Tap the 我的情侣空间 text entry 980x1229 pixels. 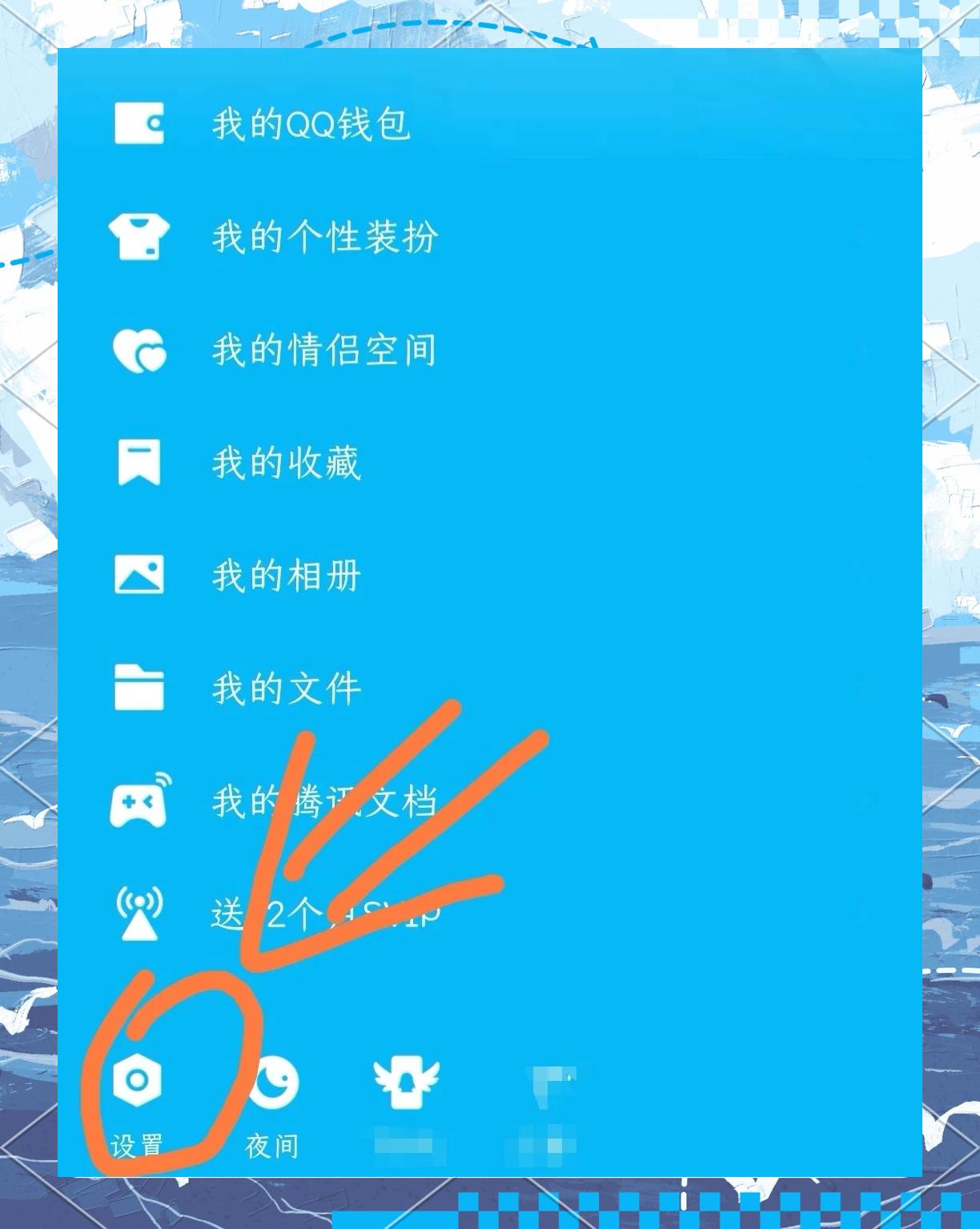[x=324, y=348]
